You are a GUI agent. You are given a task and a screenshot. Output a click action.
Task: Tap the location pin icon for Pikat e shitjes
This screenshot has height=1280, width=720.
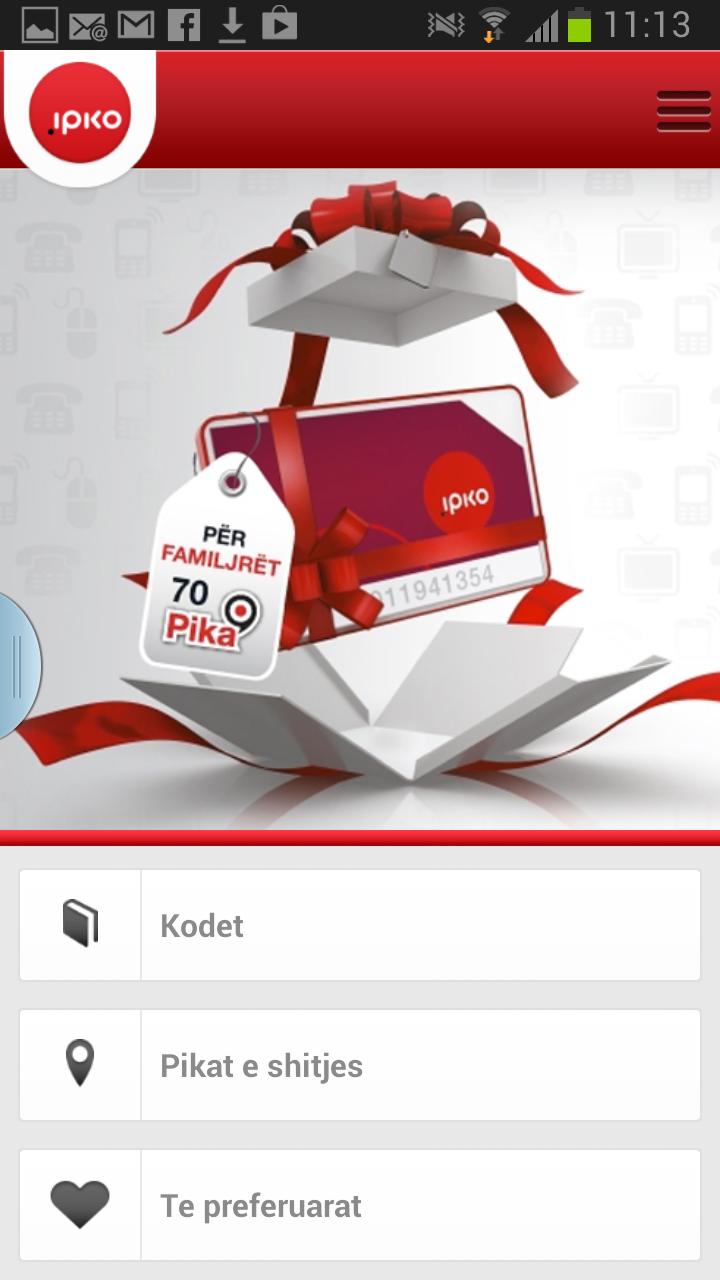coord(79,1063)
